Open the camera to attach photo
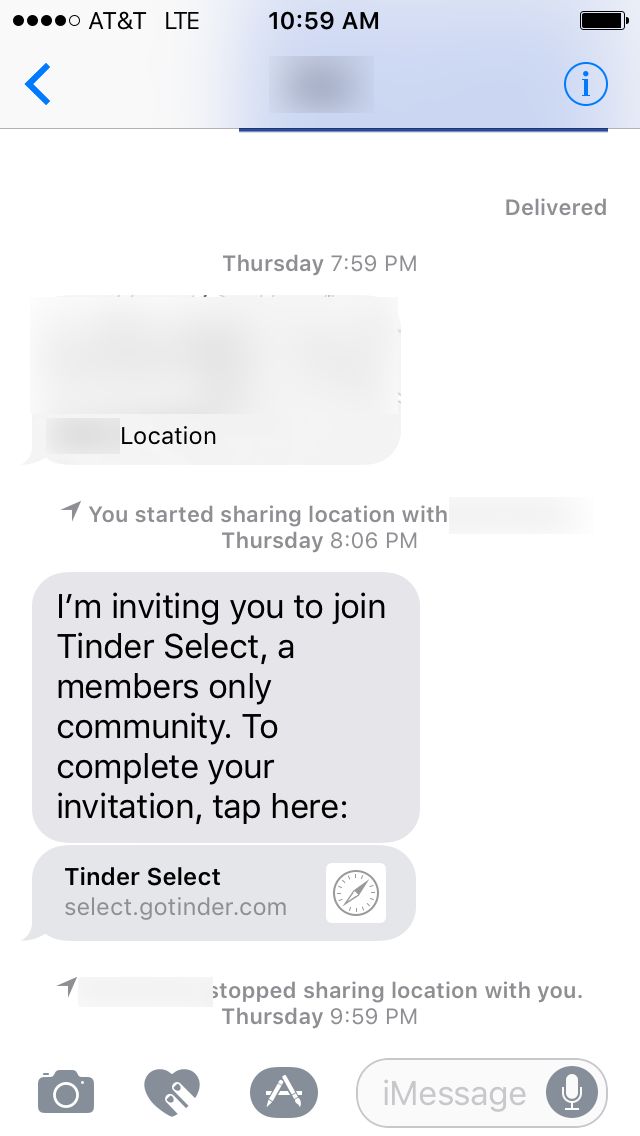Screen dimensions: 640x1136 point(66,1092)
